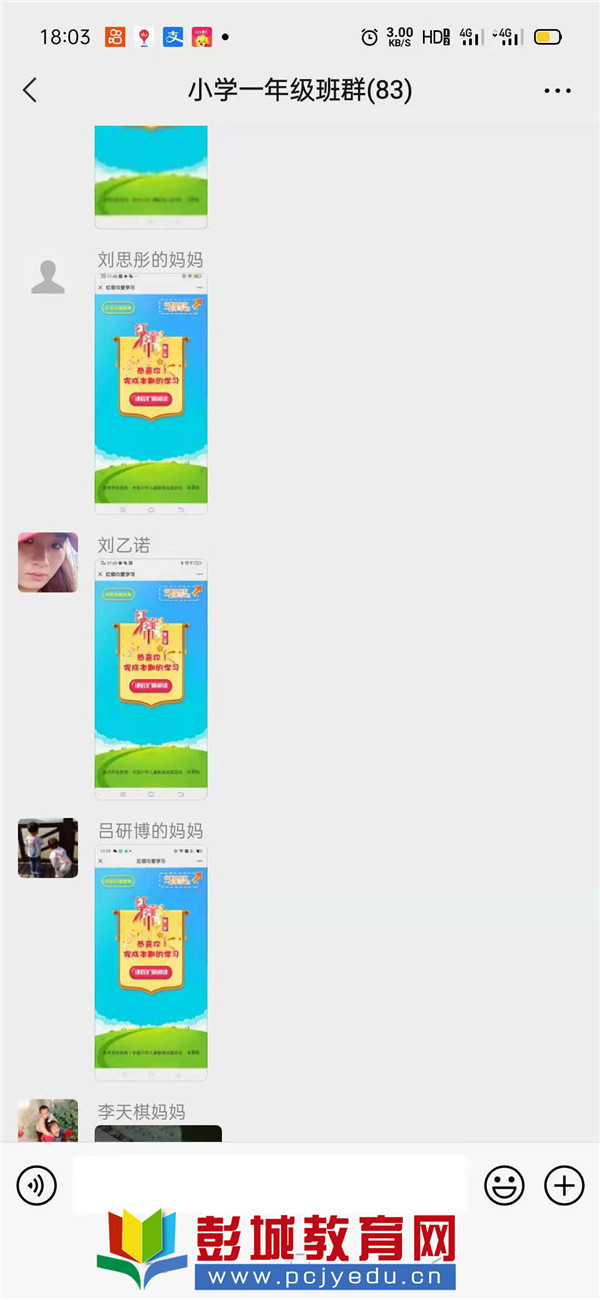Open image sent by 吕研博的妈妈

(151, 963)
